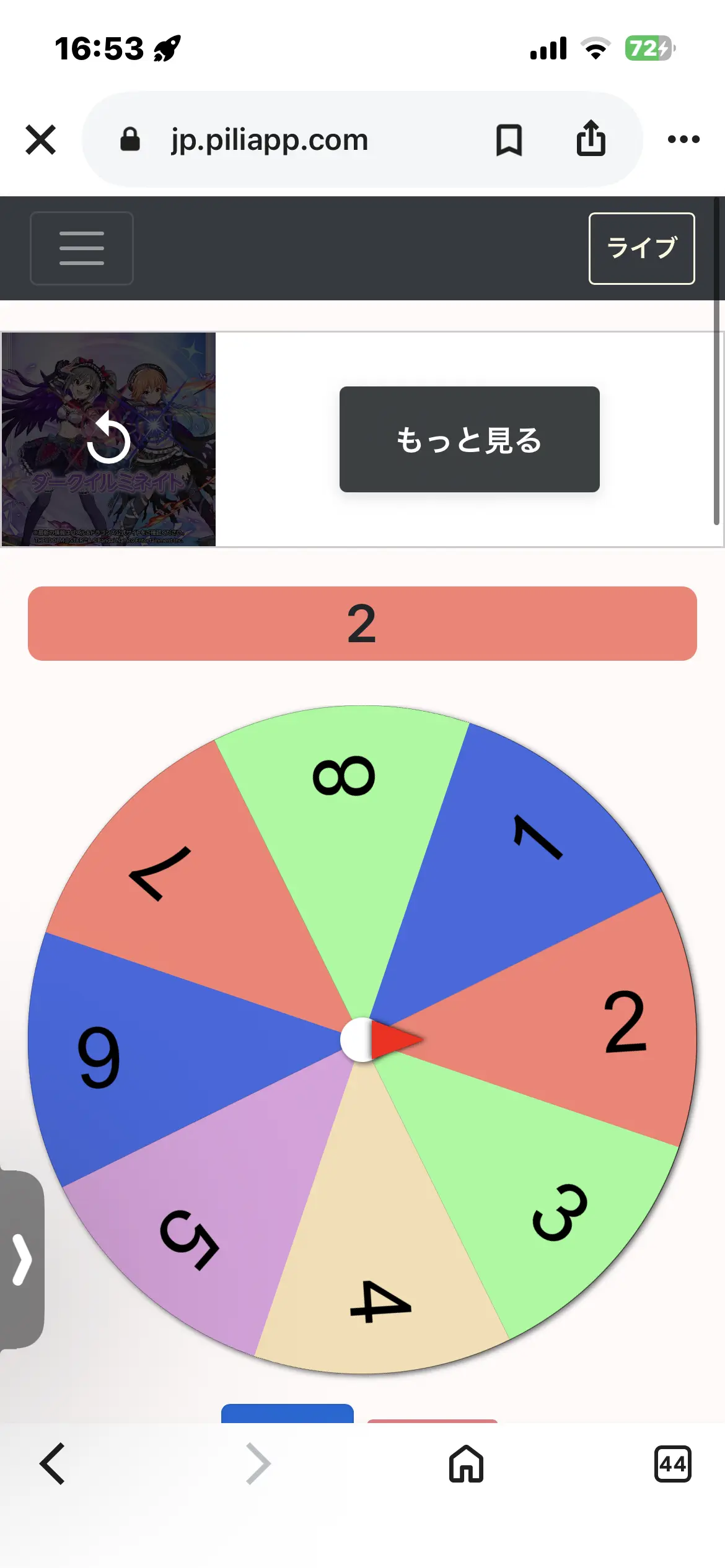Tap the ライブ button
Viewport: 725px width, 1568px height.
tap(641, 248)
